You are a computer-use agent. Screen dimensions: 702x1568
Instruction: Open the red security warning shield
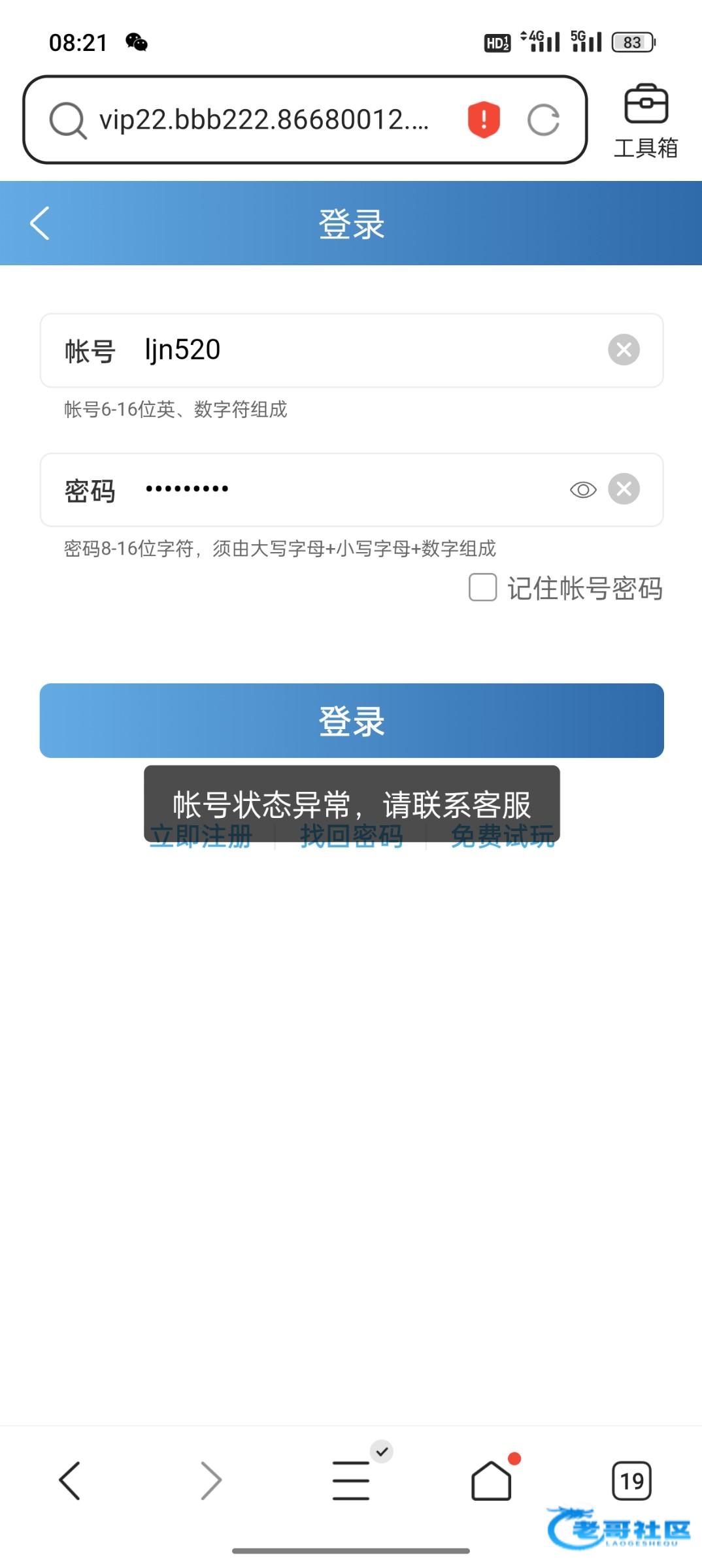[484, 120]
